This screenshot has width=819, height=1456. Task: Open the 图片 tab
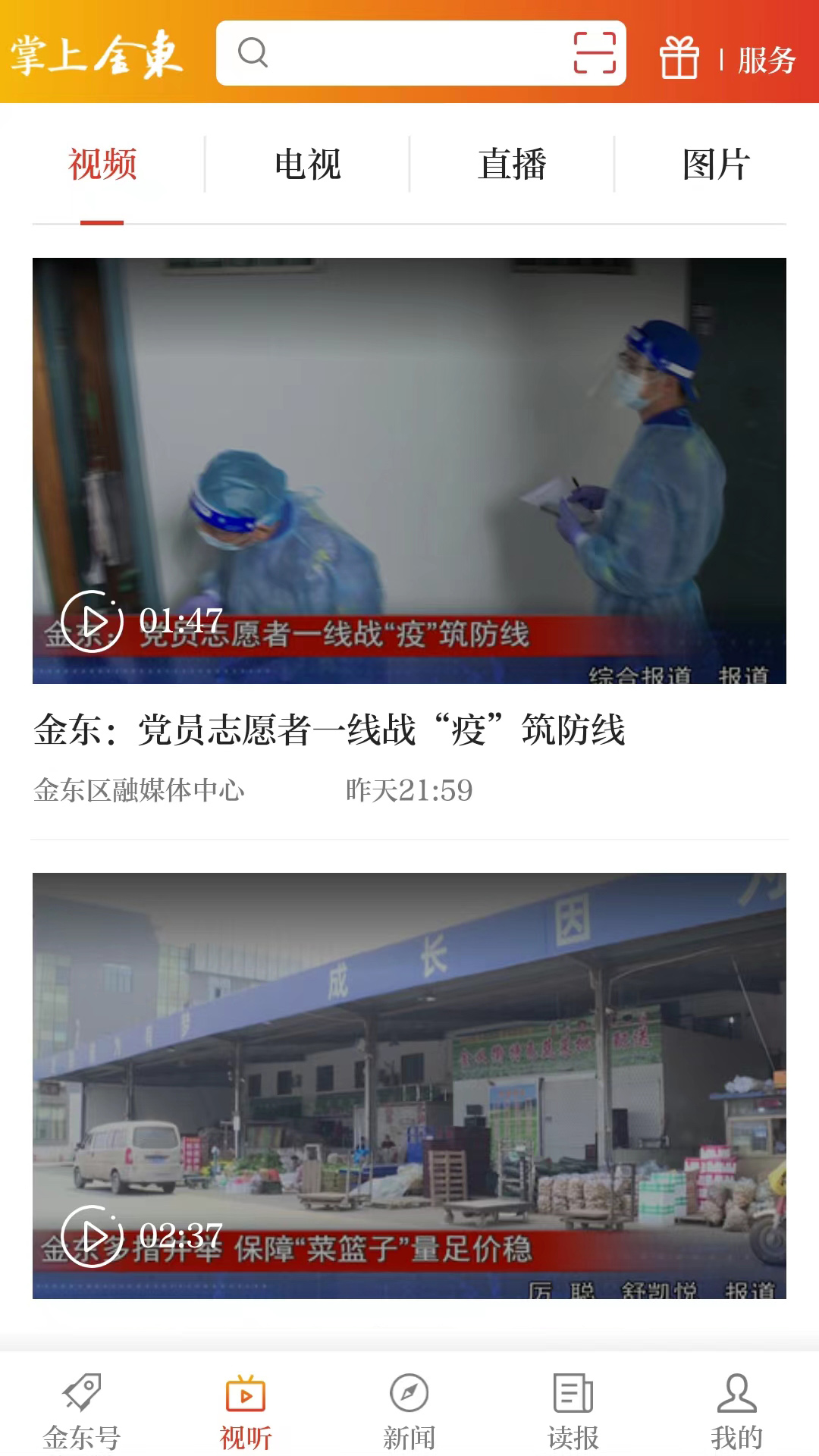click(716, 165)
